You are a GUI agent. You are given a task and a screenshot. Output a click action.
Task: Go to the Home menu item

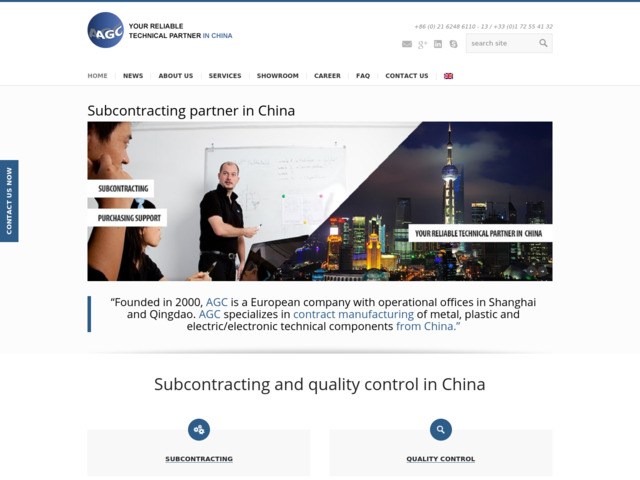coord(97,76)
